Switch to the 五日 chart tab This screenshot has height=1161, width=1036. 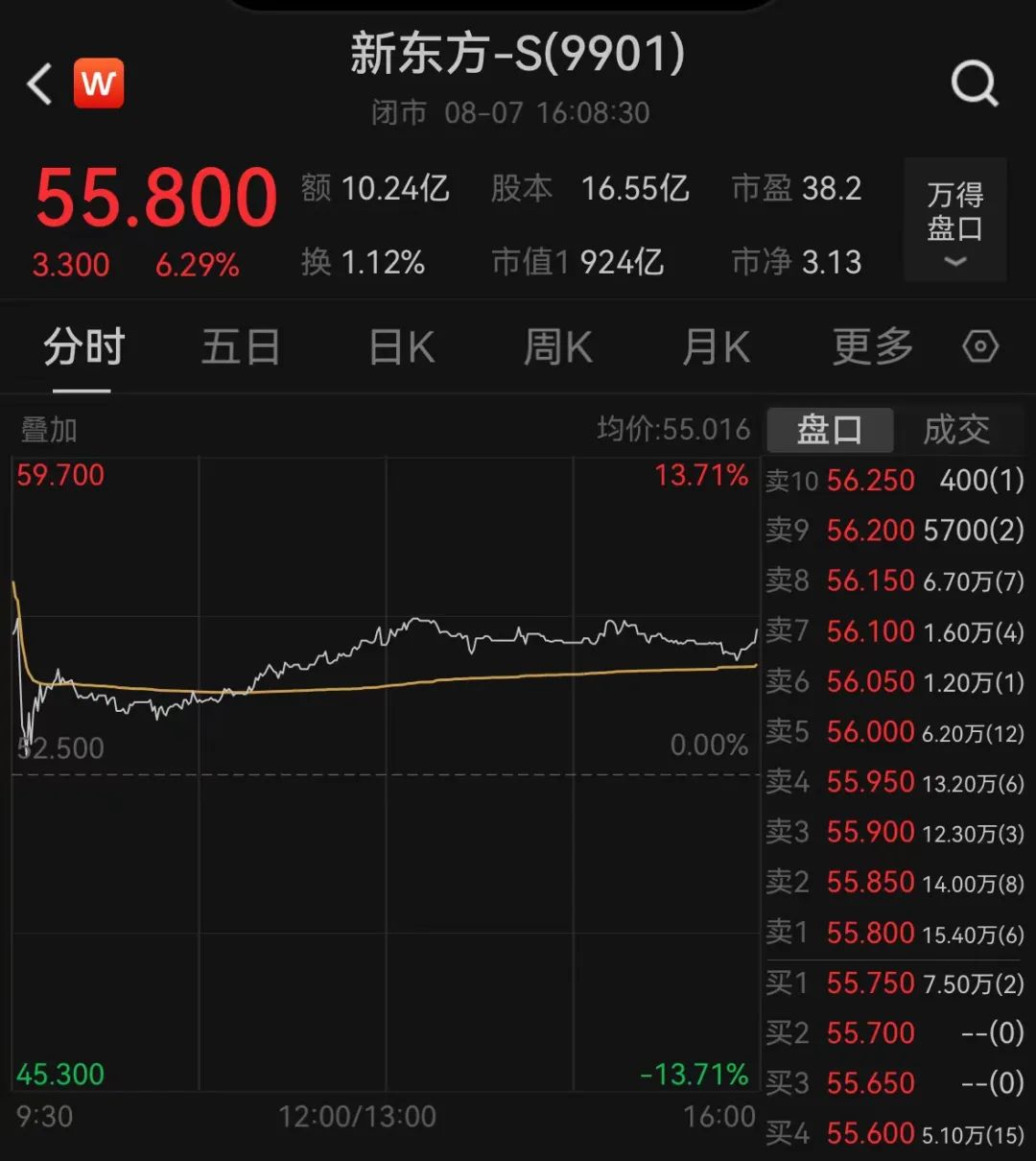[x=240, y=347]
